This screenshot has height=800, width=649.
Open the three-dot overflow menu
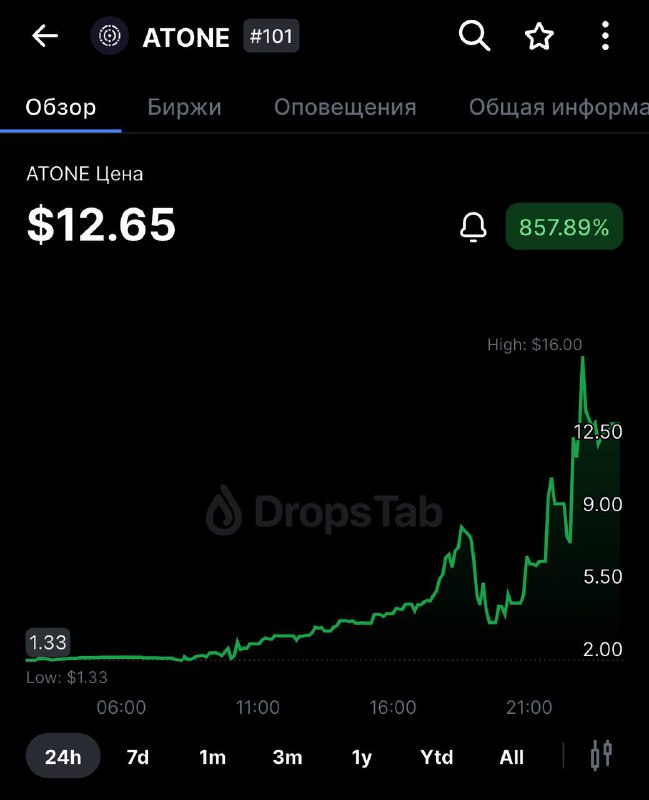point(605,37)
